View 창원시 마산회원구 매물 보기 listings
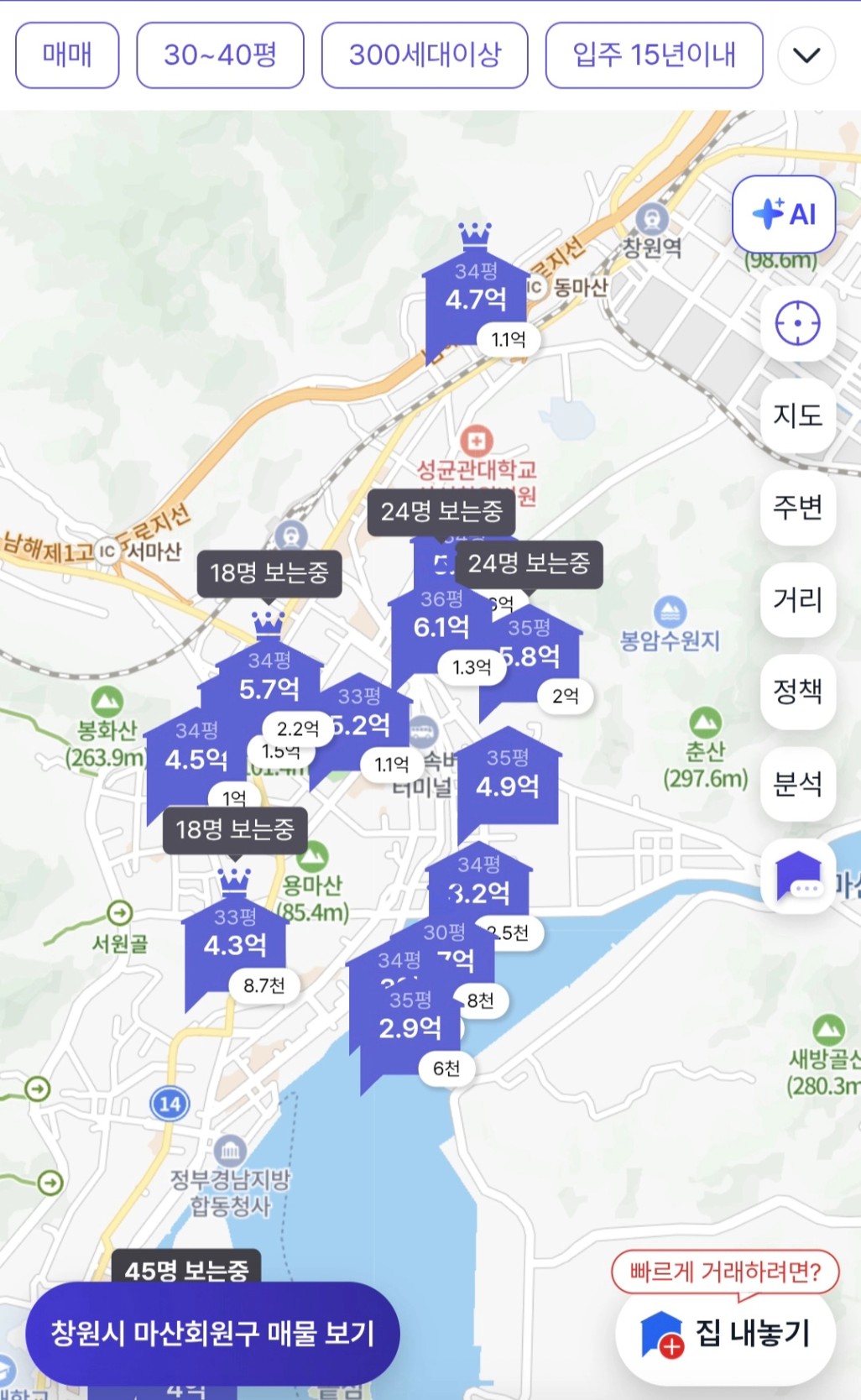This screenshot has width=861, height=1400. point(212,1333)
